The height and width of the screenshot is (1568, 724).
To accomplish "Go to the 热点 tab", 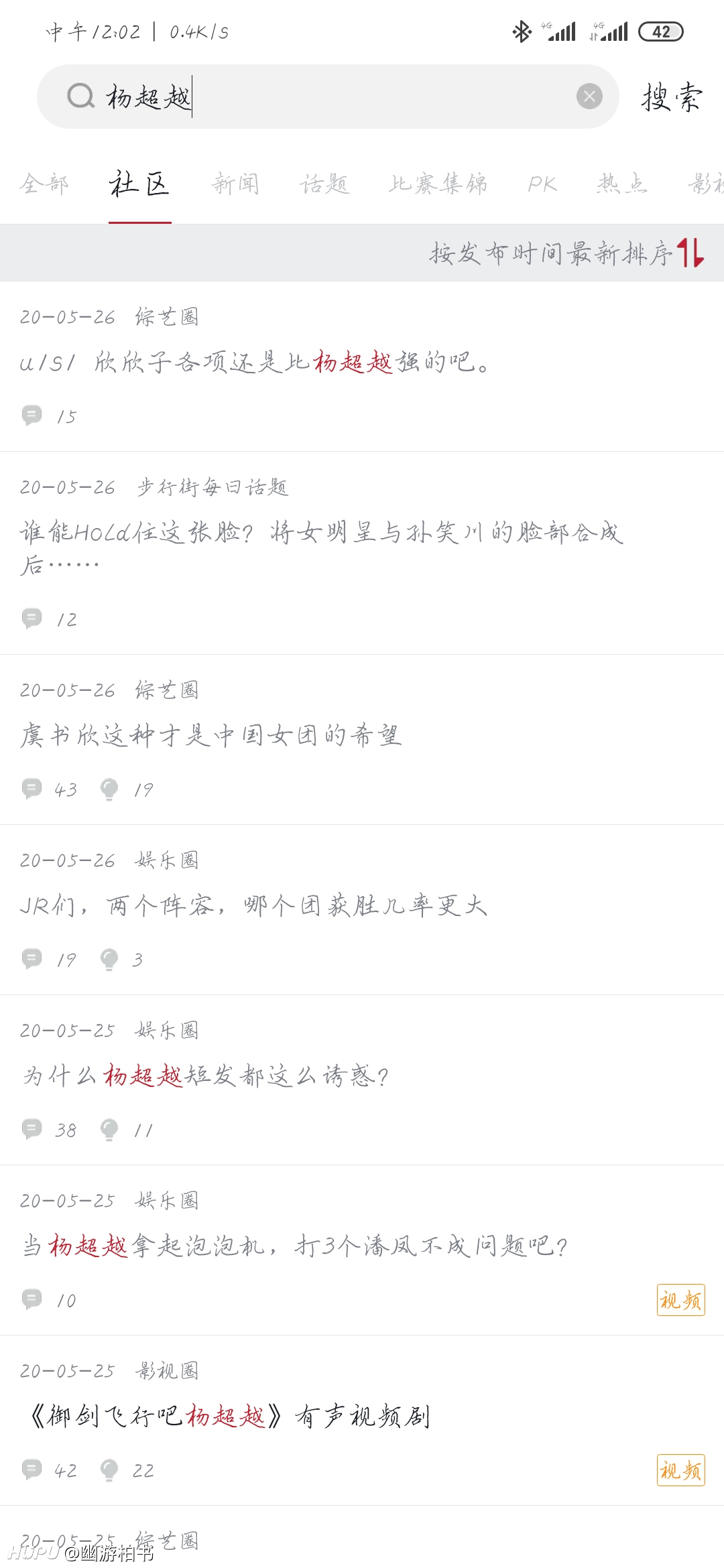I will tap(622, 183).
